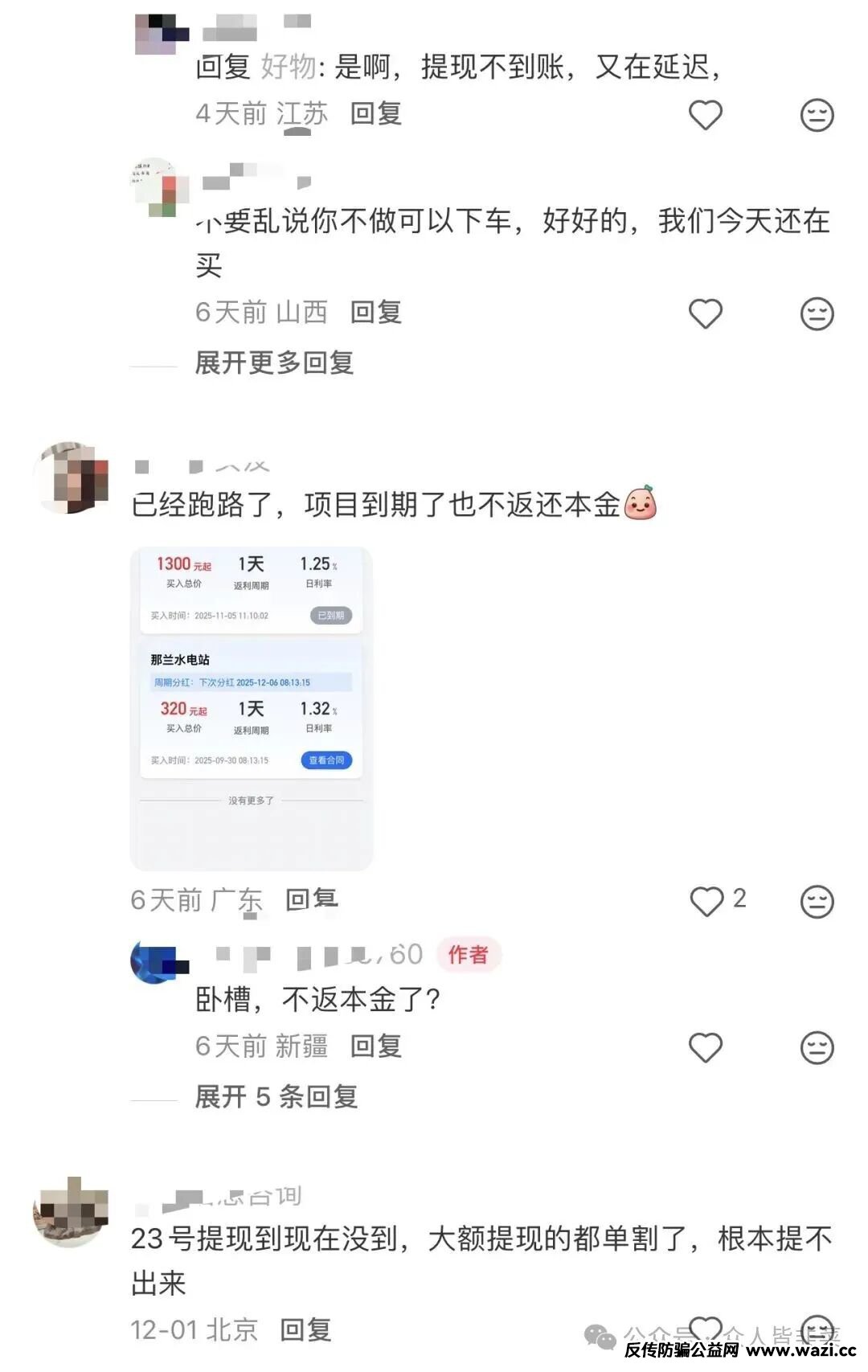Open the screenshot in the Guangdong comment
Screen dimensions: 868x1372
tap(251, 707)
